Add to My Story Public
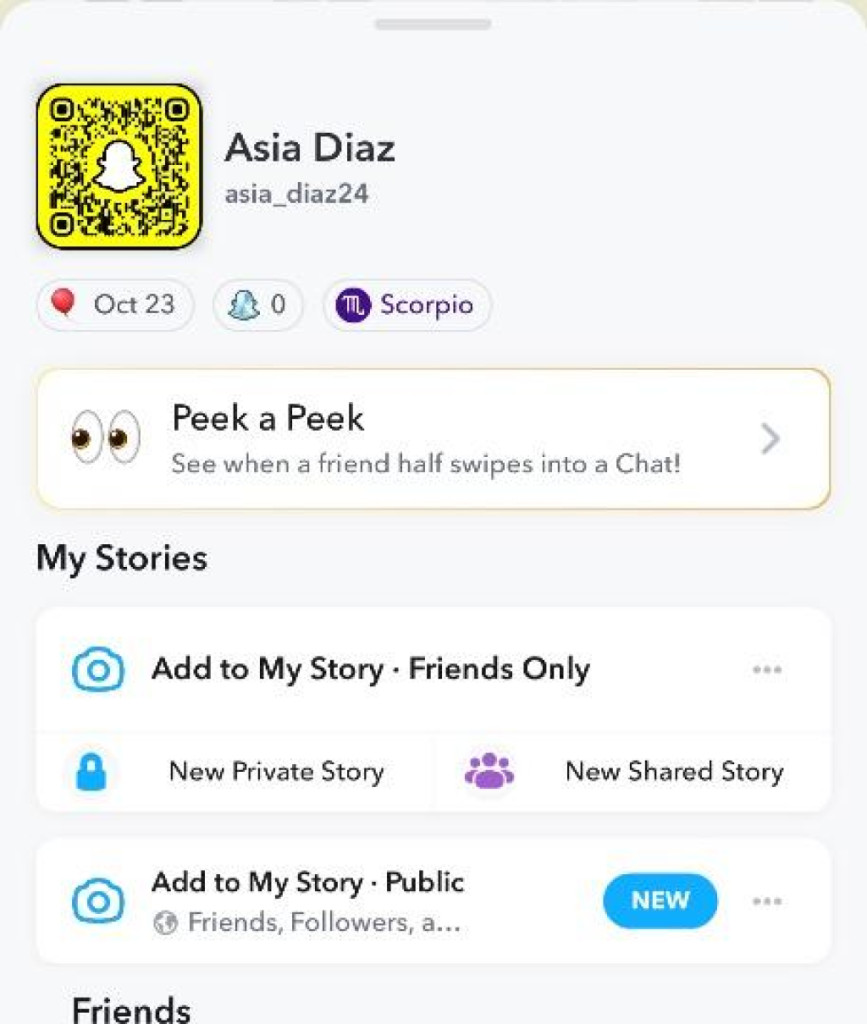 click(x=308, y=900)
